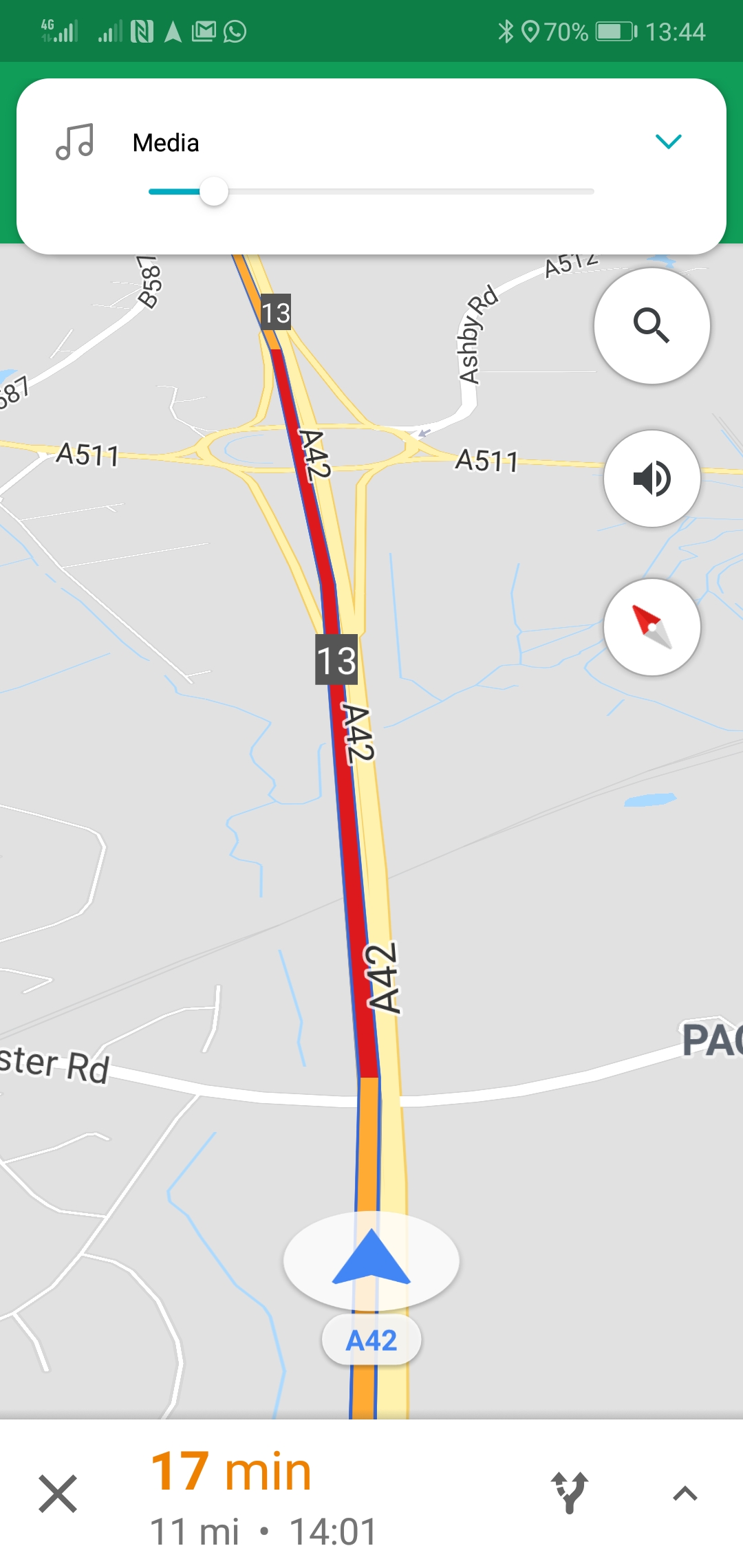
Task: Show alternate routes
Action: [x=570, y=1493]
